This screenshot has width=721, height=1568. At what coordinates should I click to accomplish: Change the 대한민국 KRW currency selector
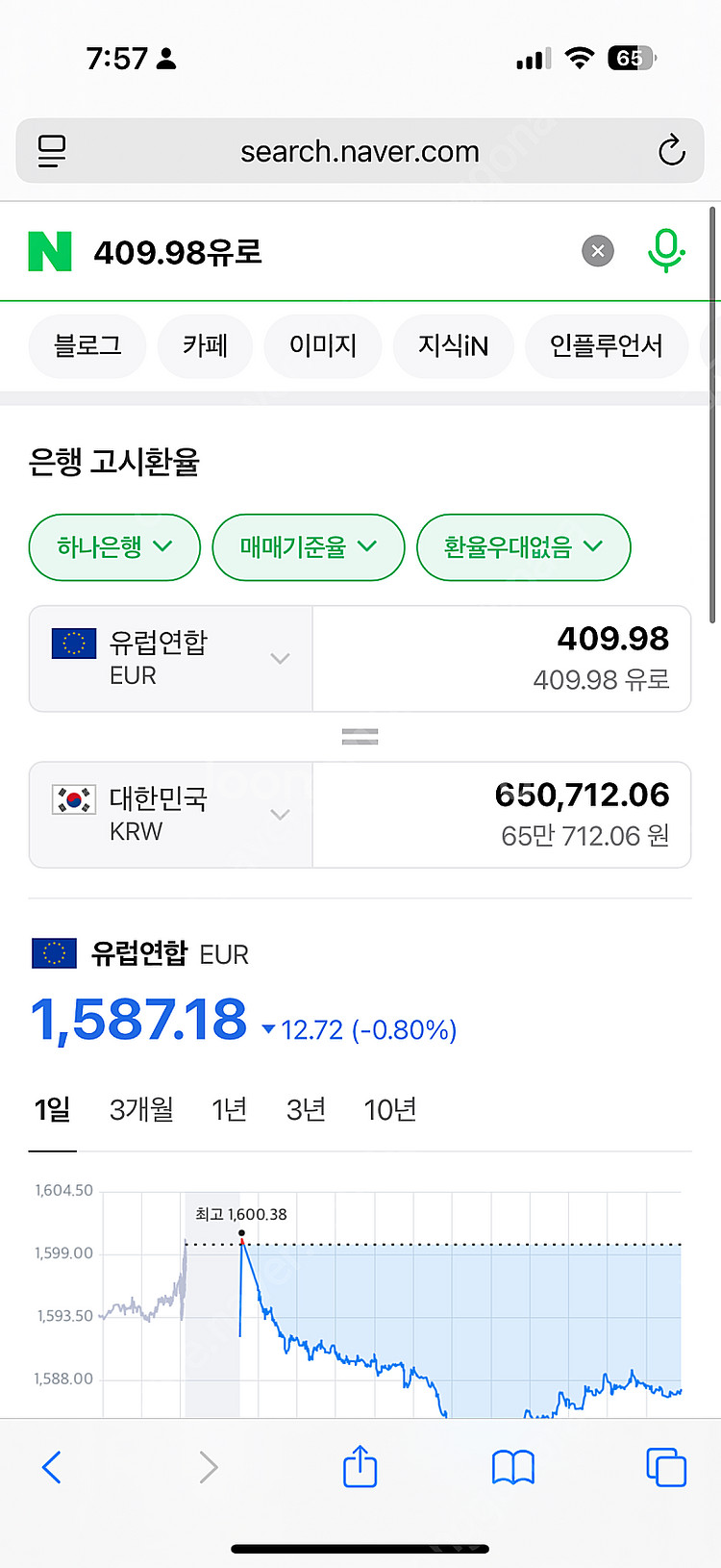(171, 815)
